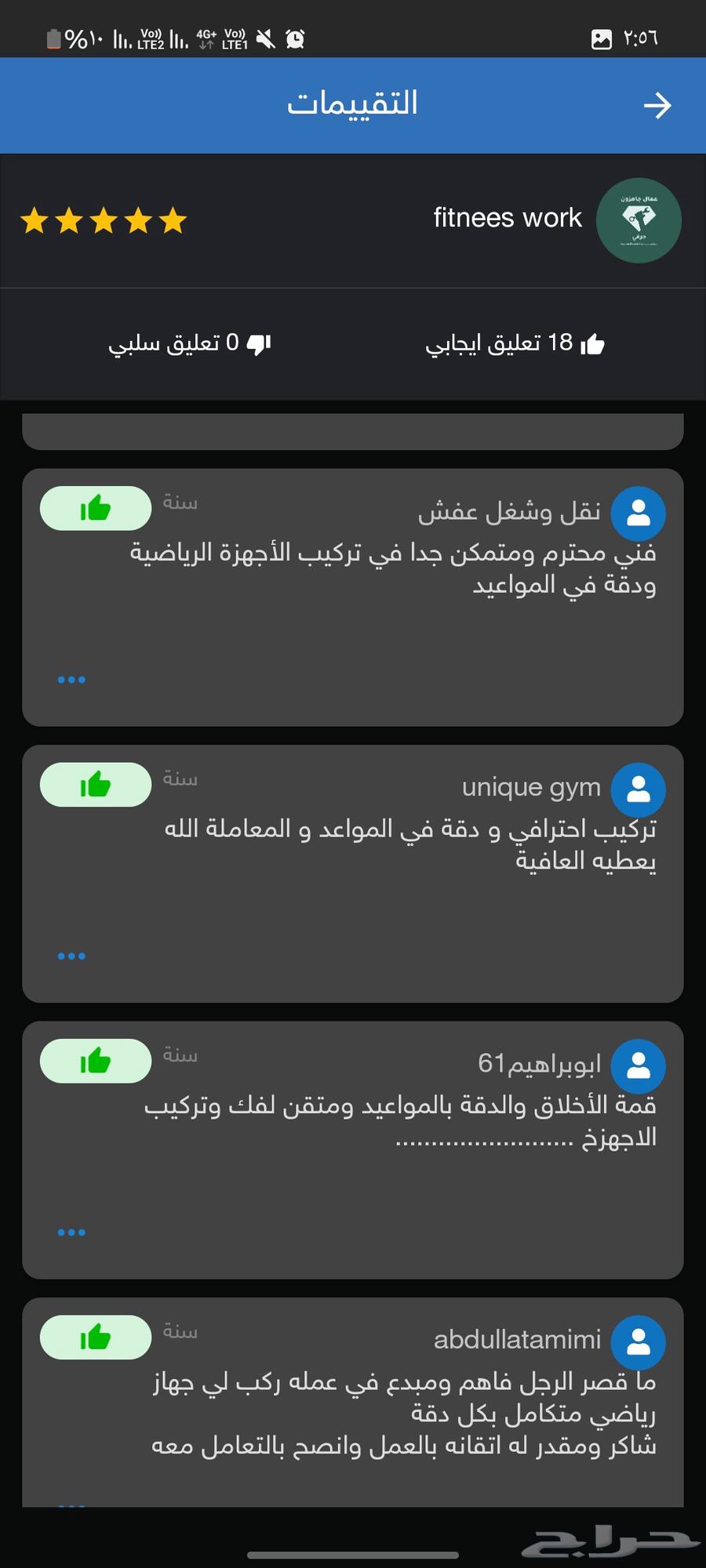Tap the navigation pill at the bottom
Viewport: 706px width, 1568px height.
coord(351,1555)
